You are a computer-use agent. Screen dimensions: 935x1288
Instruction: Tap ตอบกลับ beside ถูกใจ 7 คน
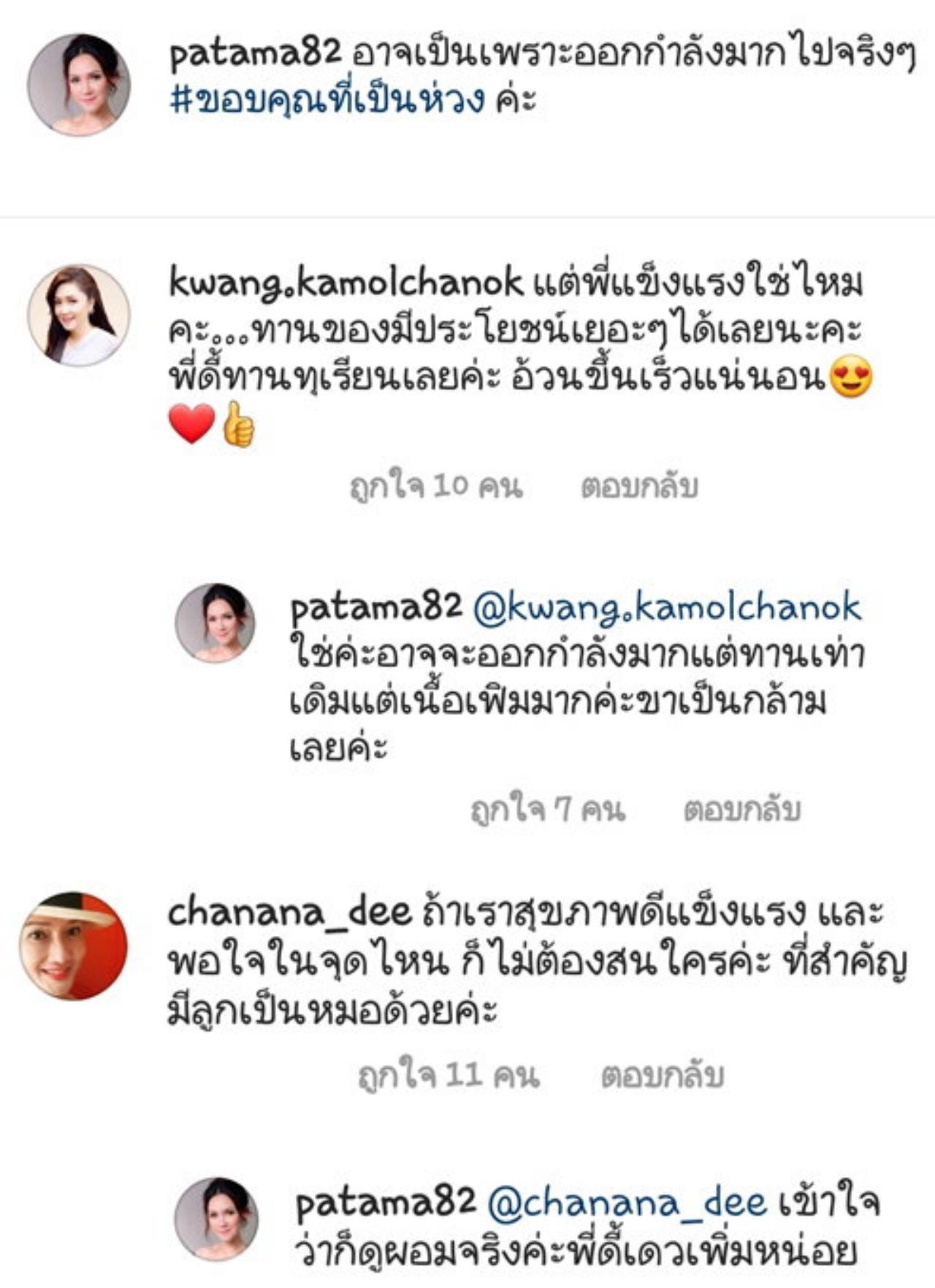point(741,810)
